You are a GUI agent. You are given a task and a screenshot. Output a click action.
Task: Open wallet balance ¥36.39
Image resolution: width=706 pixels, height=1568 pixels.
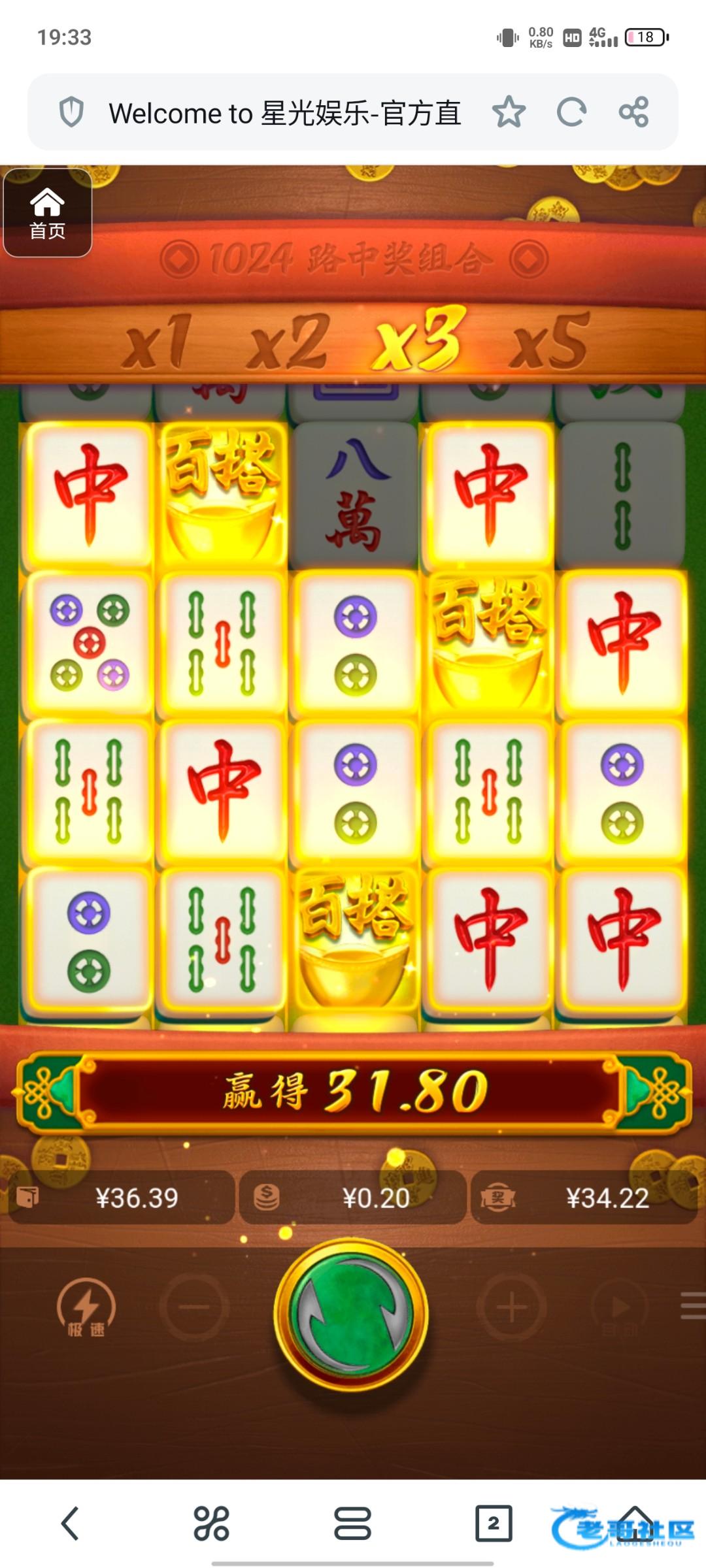[x=122, y=1198]
